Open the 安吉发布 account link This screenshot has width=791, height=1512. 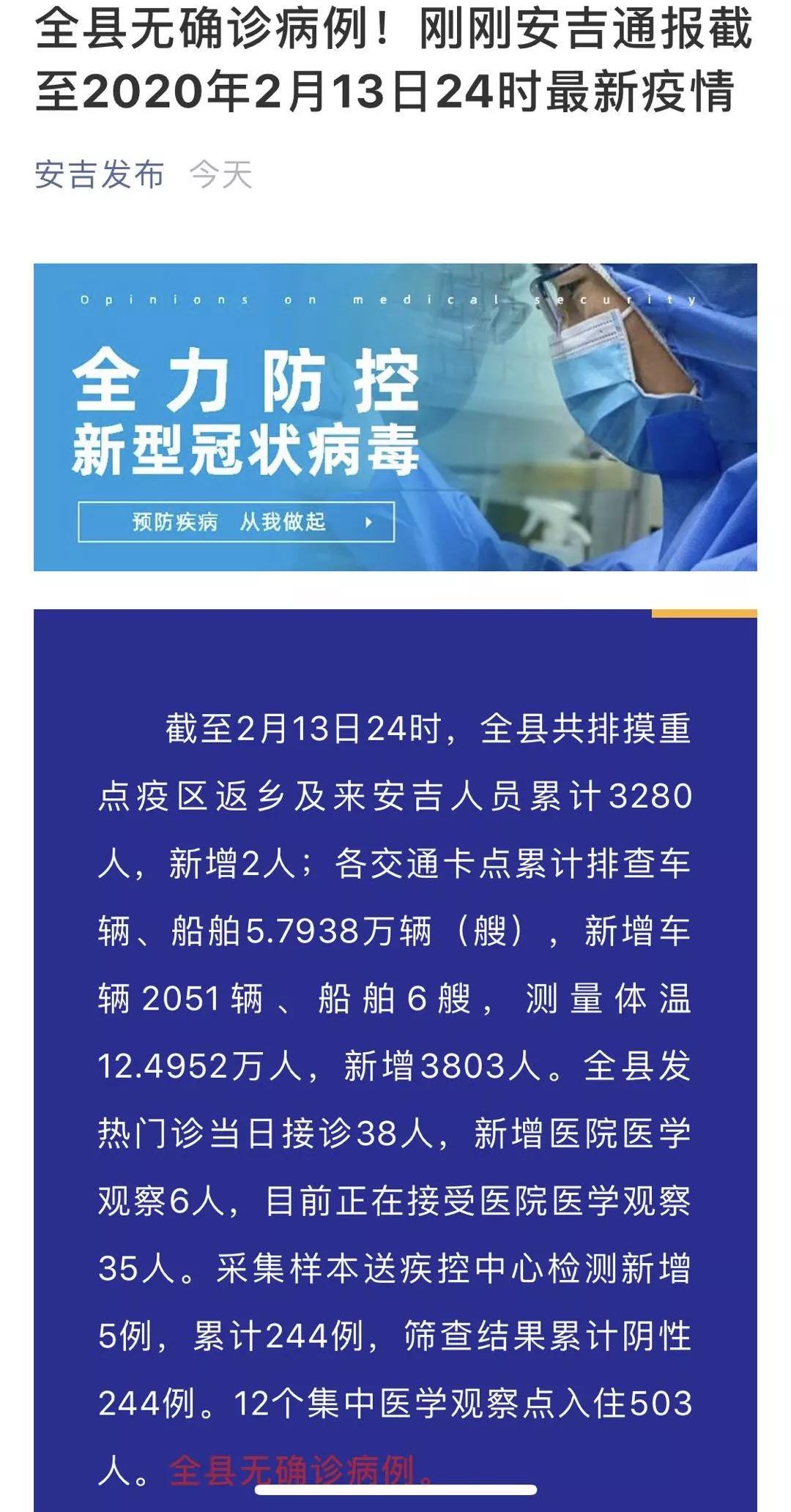[x=100, y=175]
